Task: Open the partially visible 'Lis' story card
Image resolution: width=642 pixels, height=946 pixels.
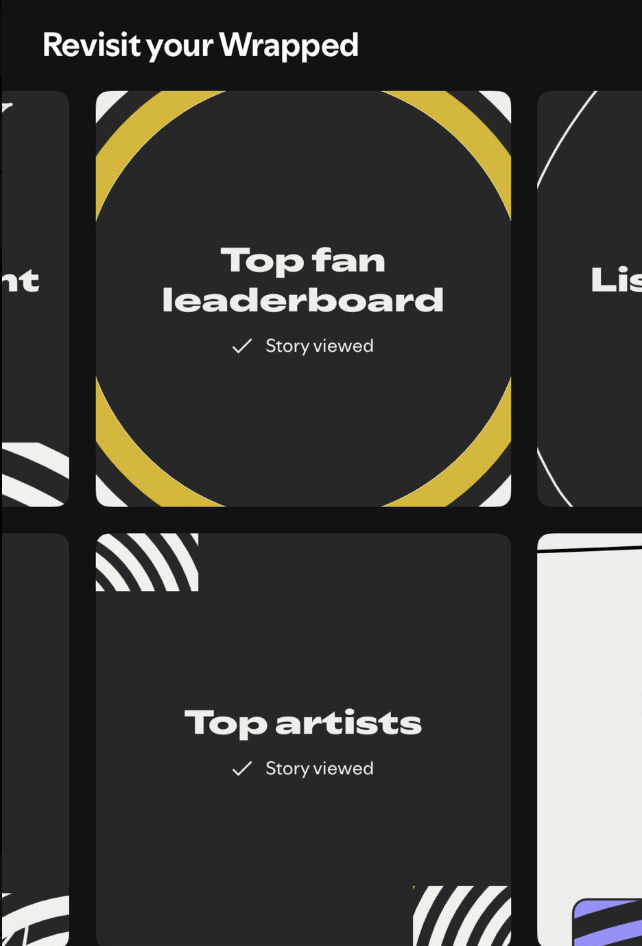Action: click(592, 298)
